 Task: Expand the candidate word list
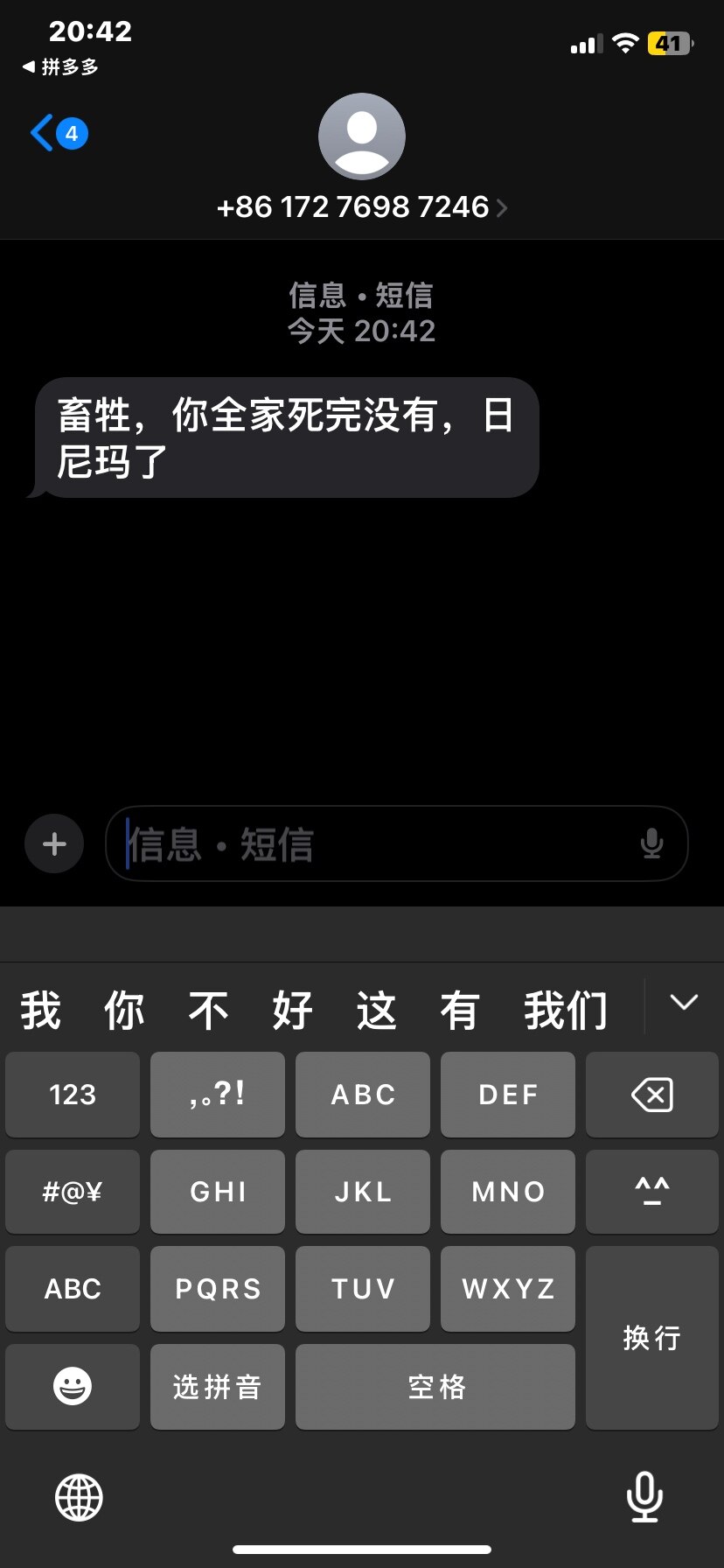684,1003
